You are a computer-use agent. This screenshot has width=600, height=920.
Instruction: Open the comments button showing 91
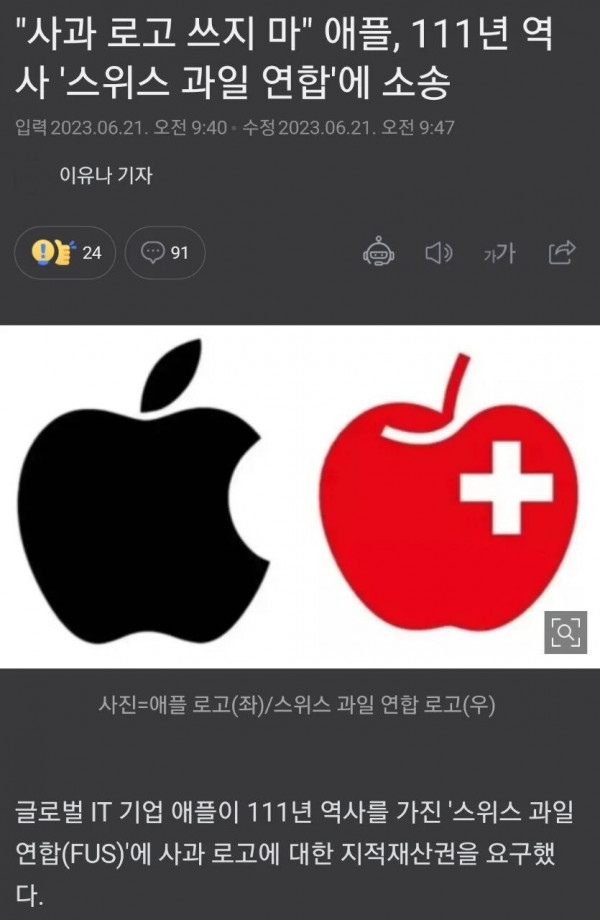pyautogui.click(x=165, y=253)
